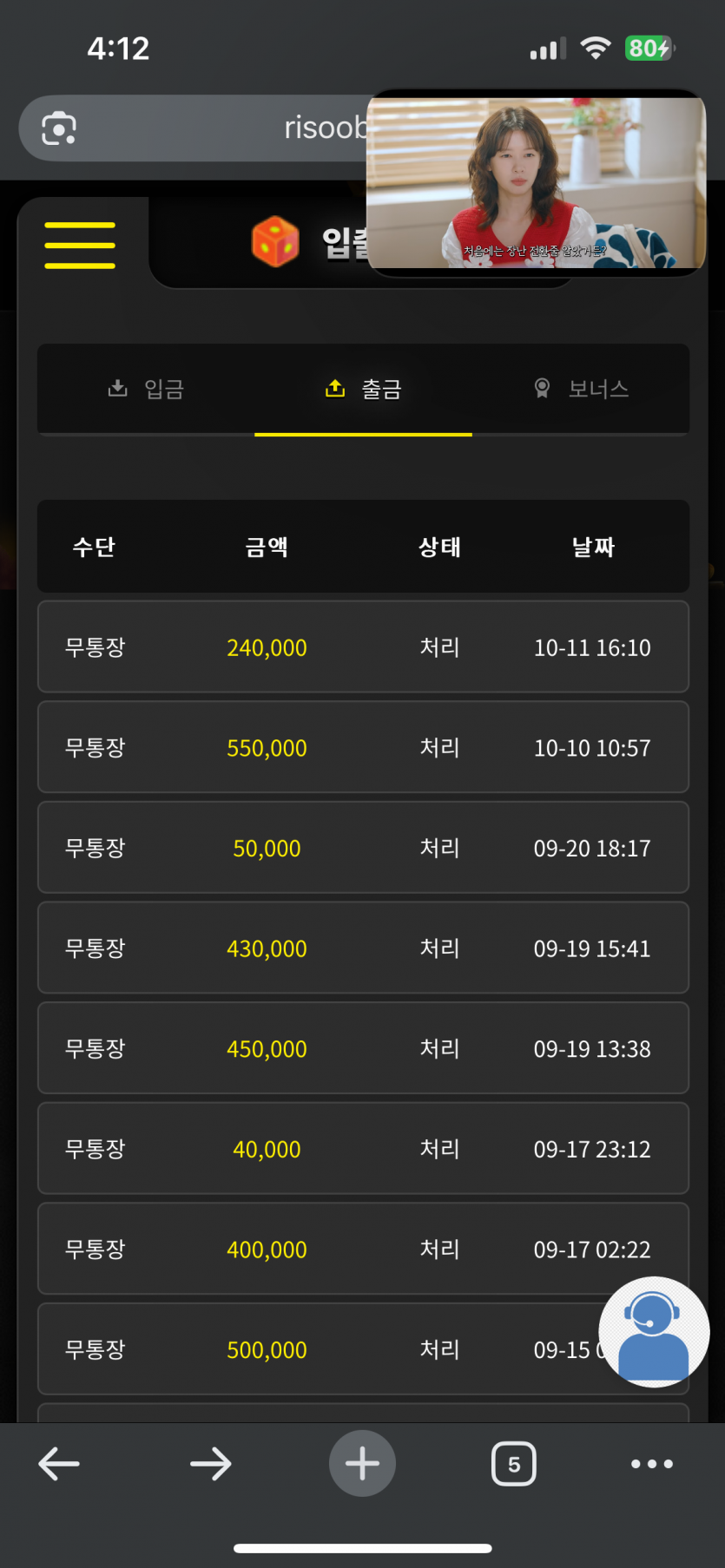Open the picture-in-picture video
Image resolution: width=725 pixels, height=1568 pixels.
point(536,182)
